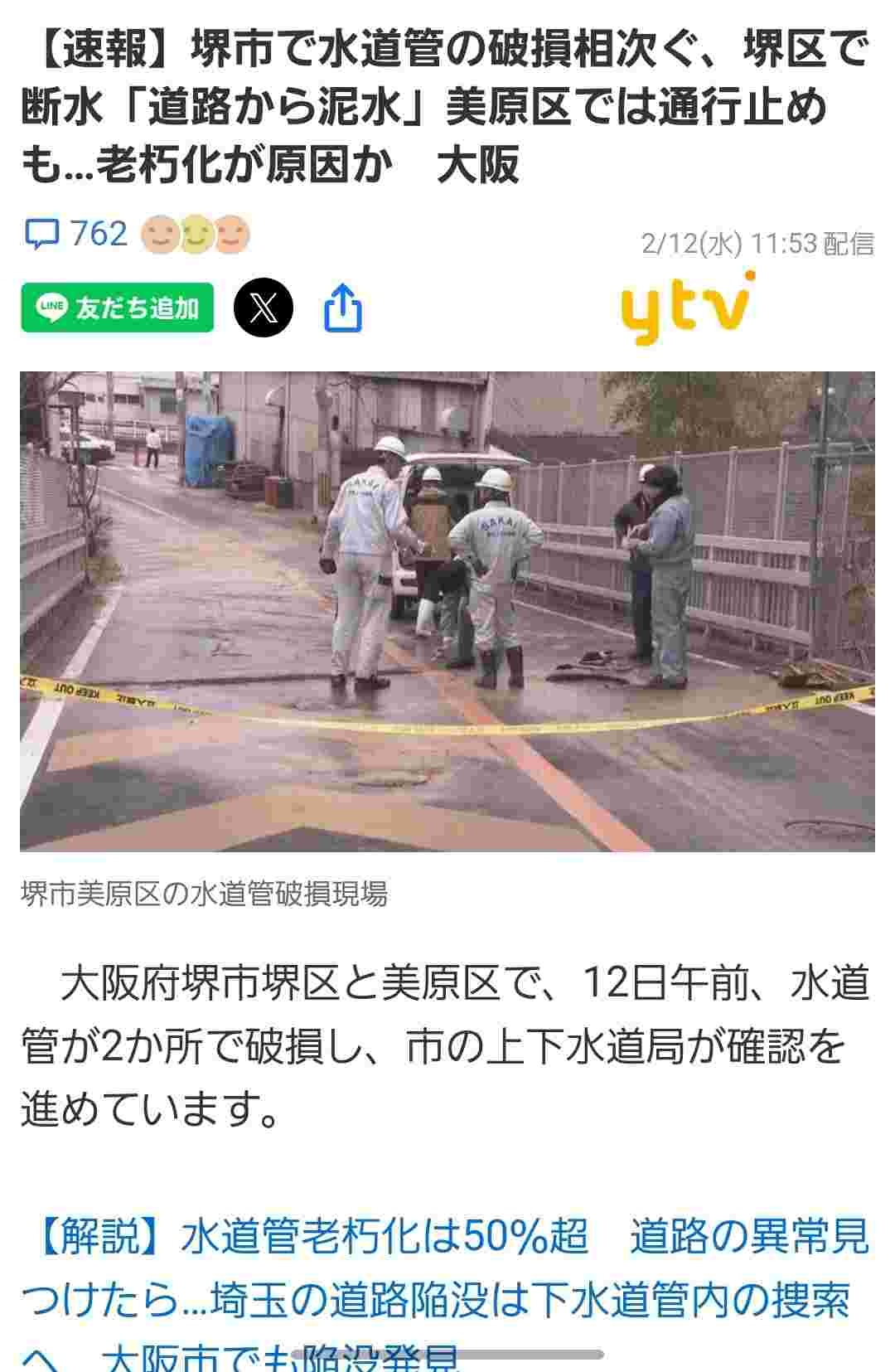This screenshot has width=895, height=1372.
Task: Open the emoji reactions
Action: [x=195, y=235]
